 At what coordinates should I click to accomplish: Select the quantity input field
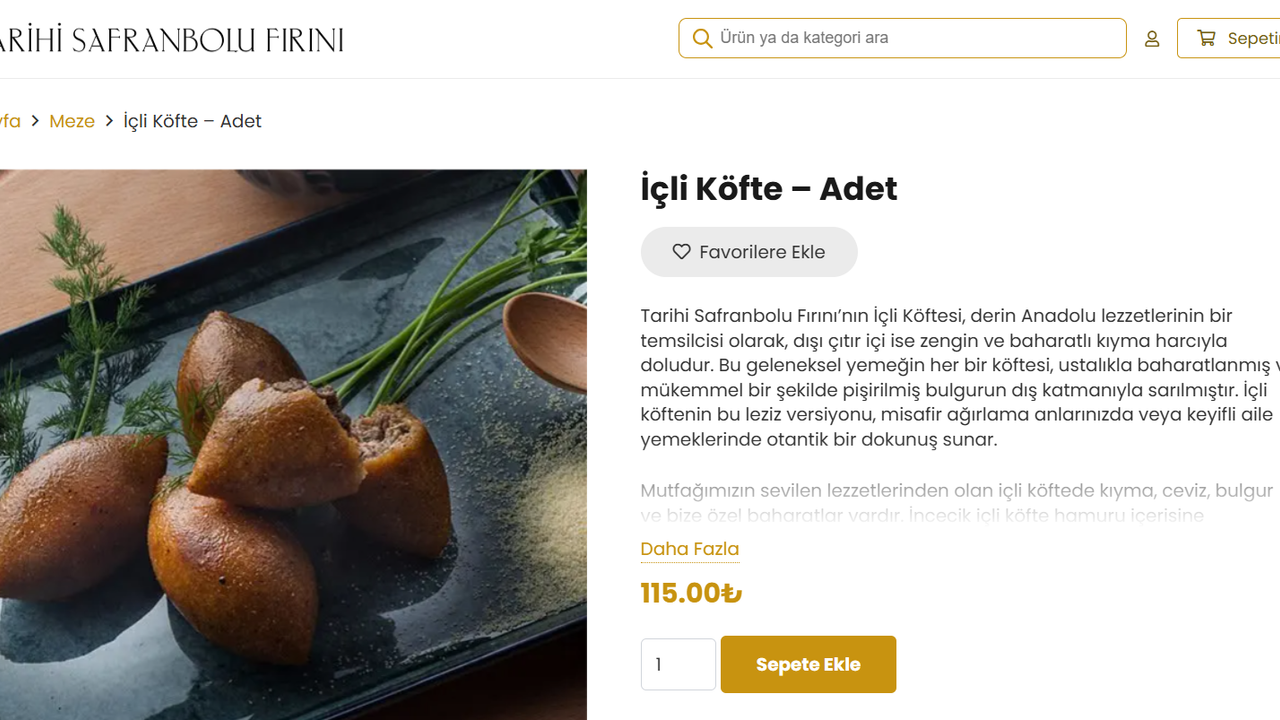pyautogui.click(x=678, y=664)
